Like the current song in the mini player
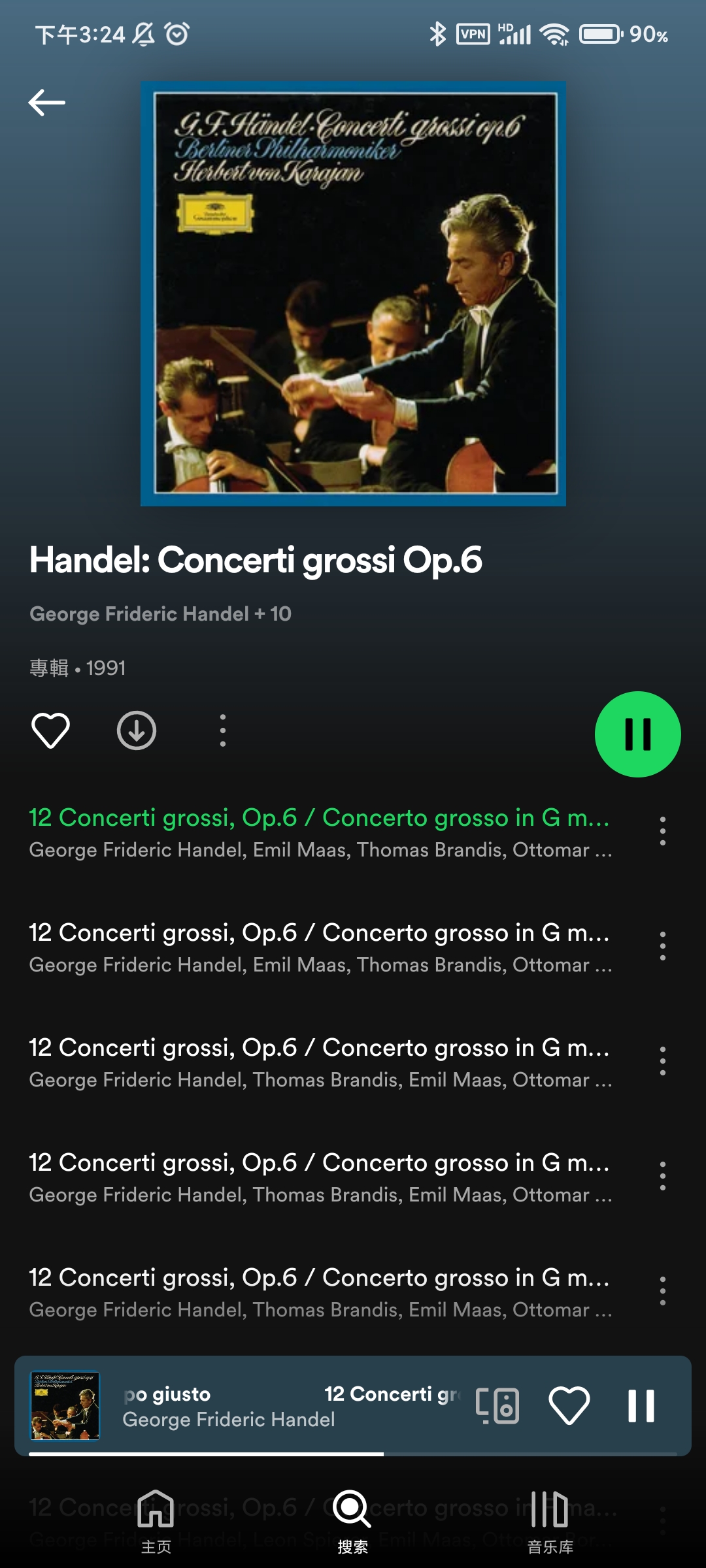The image size is (706, 1568). click(x=569, y=1405)
